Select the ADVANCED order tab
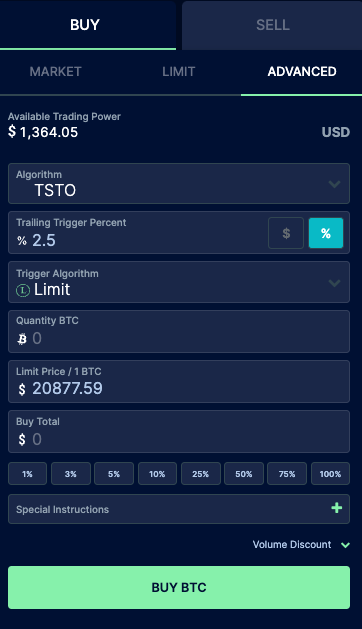This screenshot has height=629, width=362. pos(301,71)
